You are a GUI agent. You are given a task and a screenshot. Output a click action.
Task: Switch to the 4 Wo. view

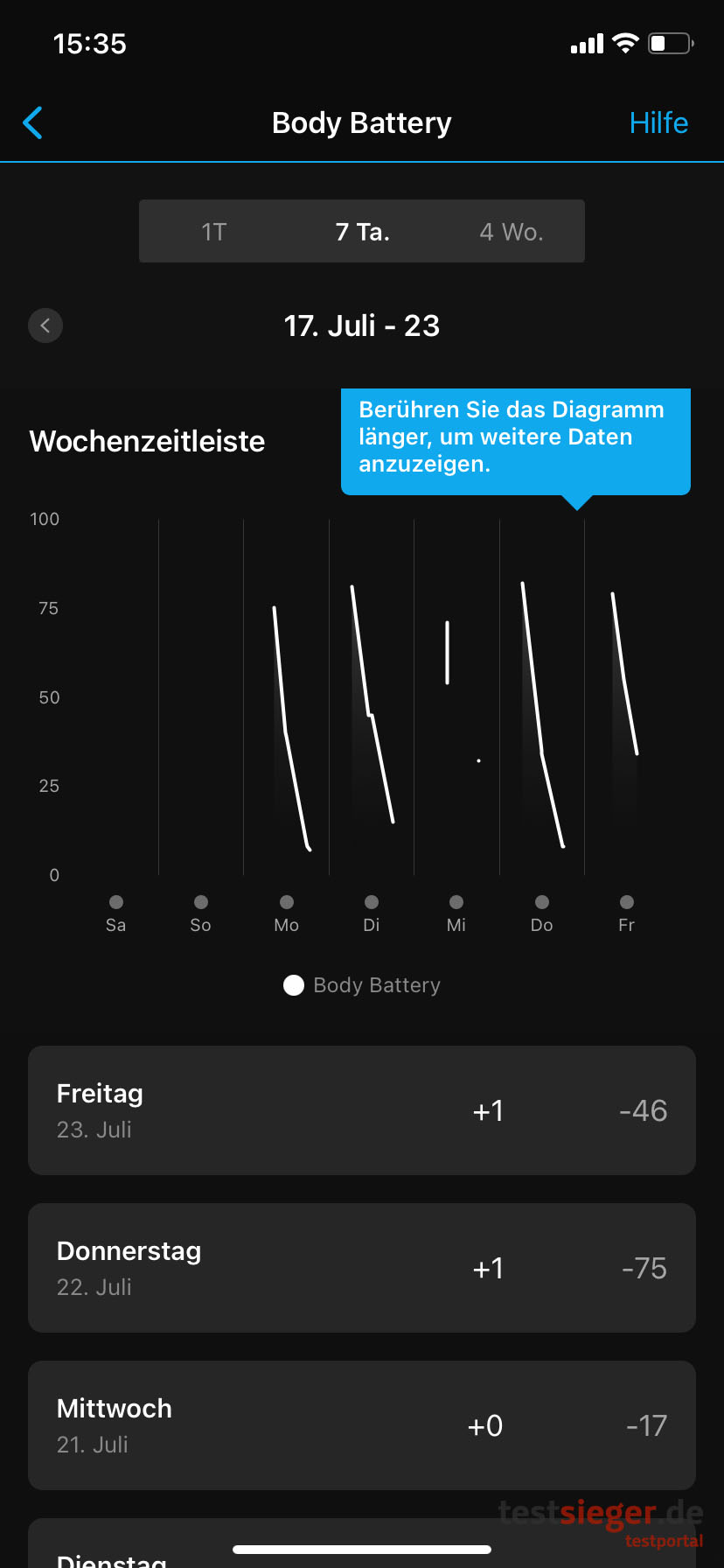512,232
